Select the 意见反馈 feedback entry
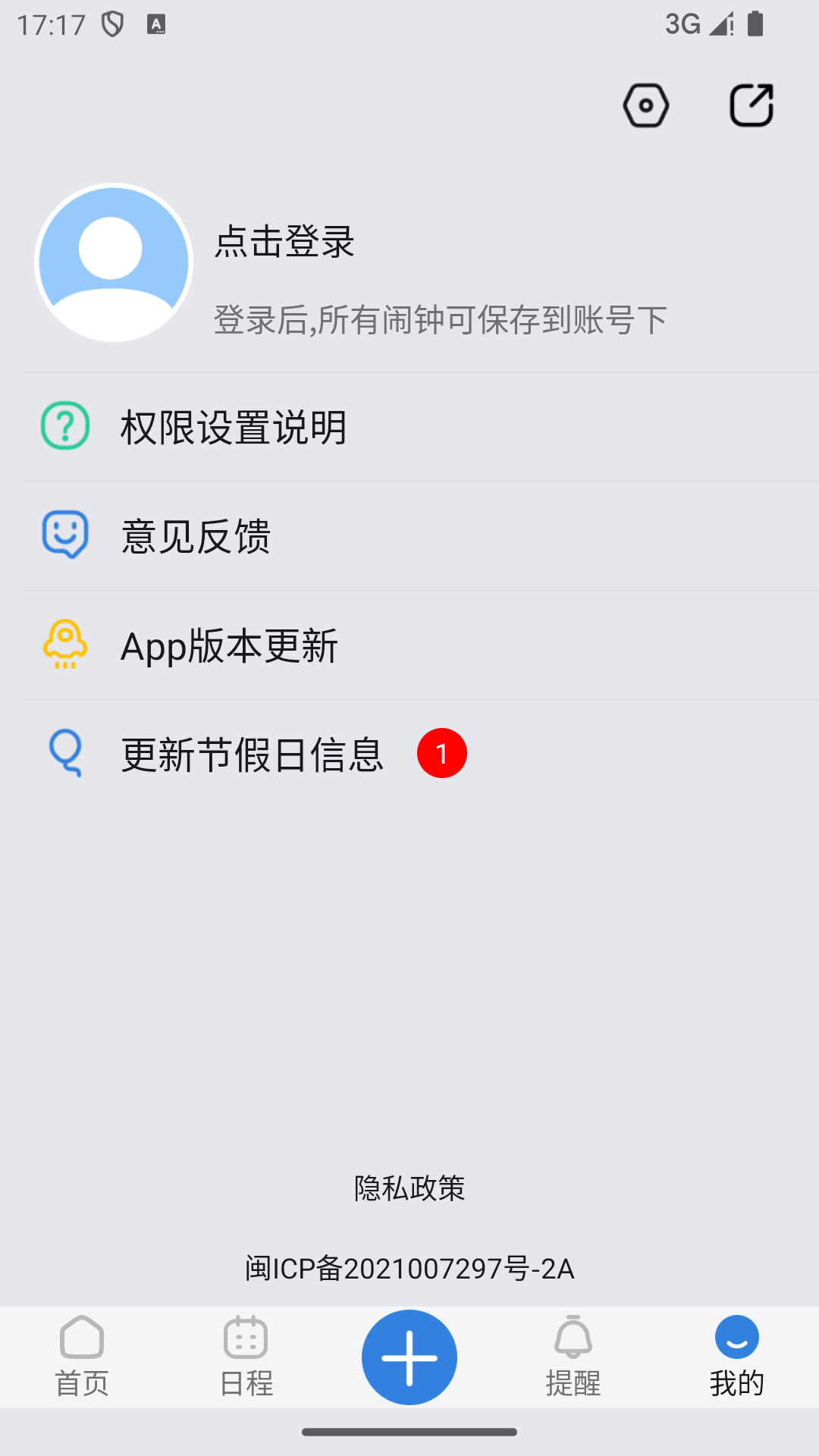 point(196,535)
